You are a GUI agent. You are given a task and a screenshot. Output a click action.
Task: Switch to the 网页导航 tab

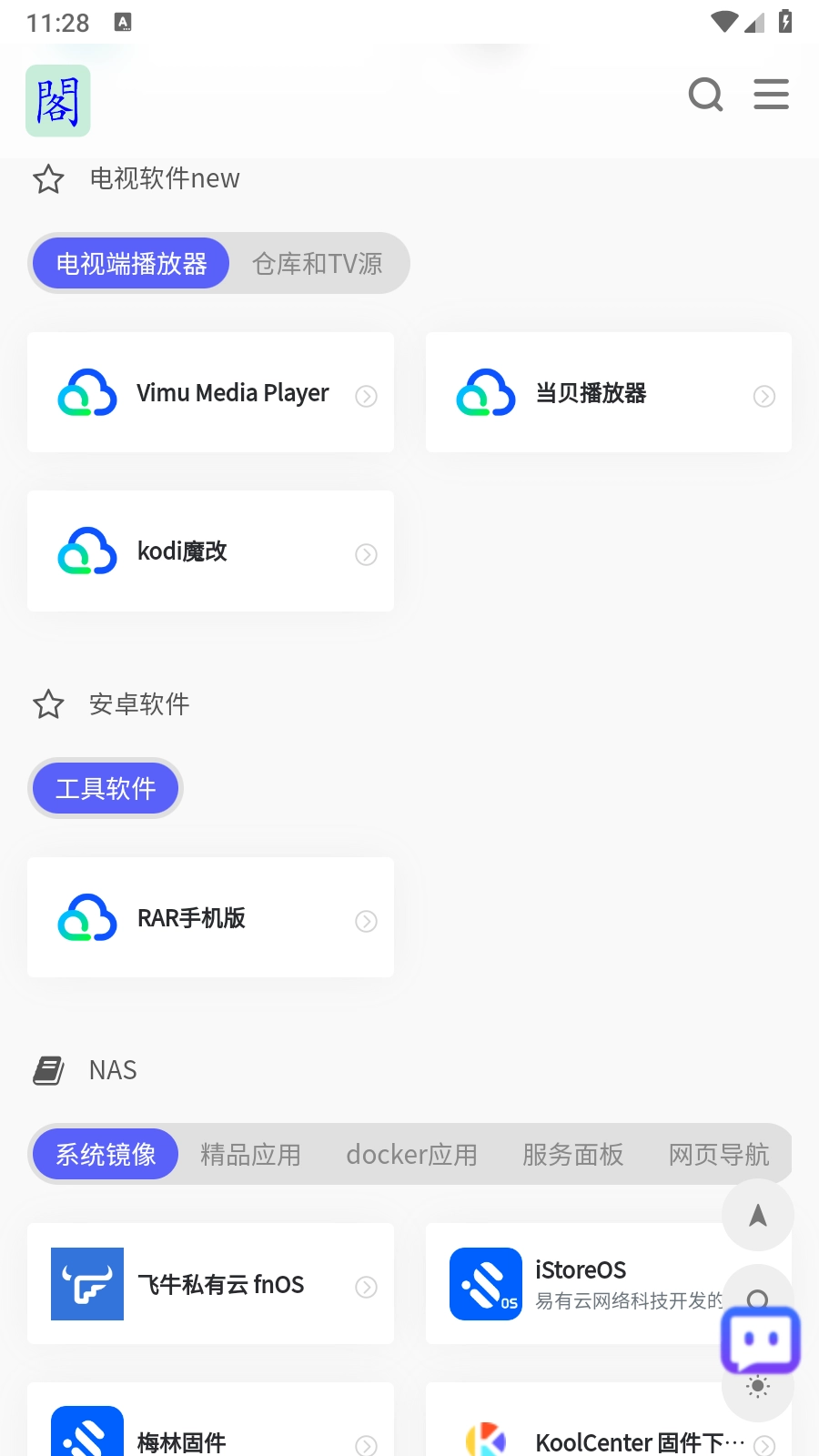coord(719,1155)
